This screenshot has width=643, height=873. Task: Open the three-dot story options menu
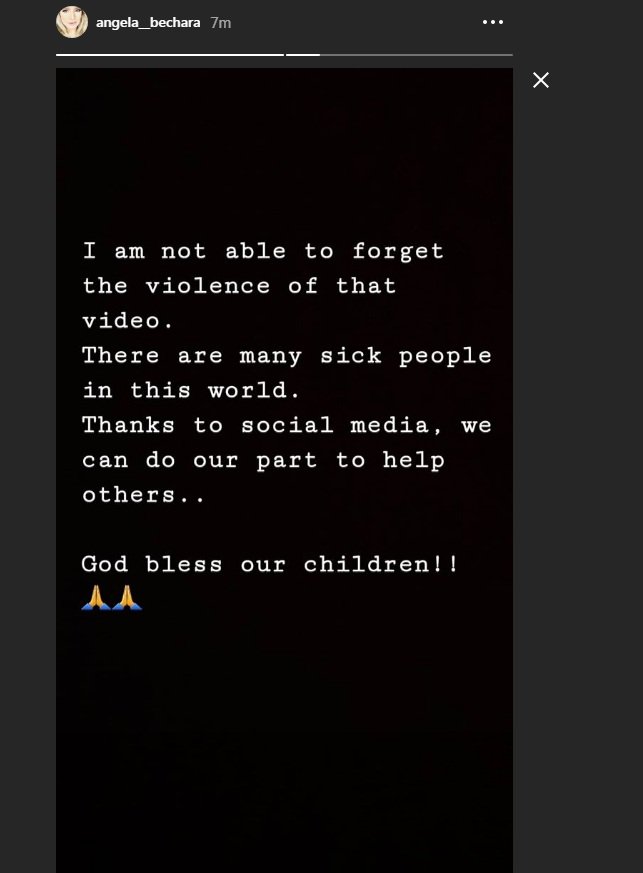click(493, 22)
